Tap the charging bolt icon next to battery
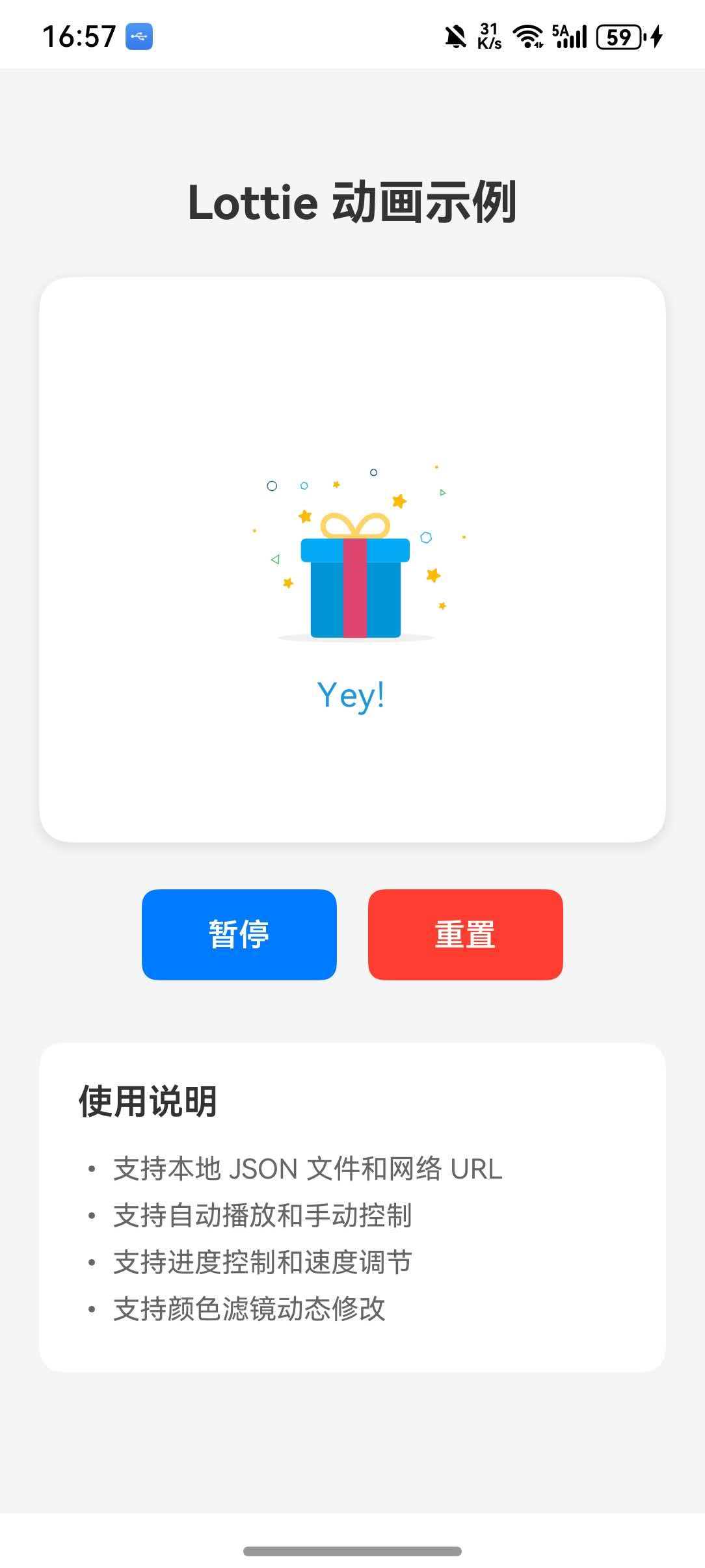 pyautogui.click(x=655, y=37)
